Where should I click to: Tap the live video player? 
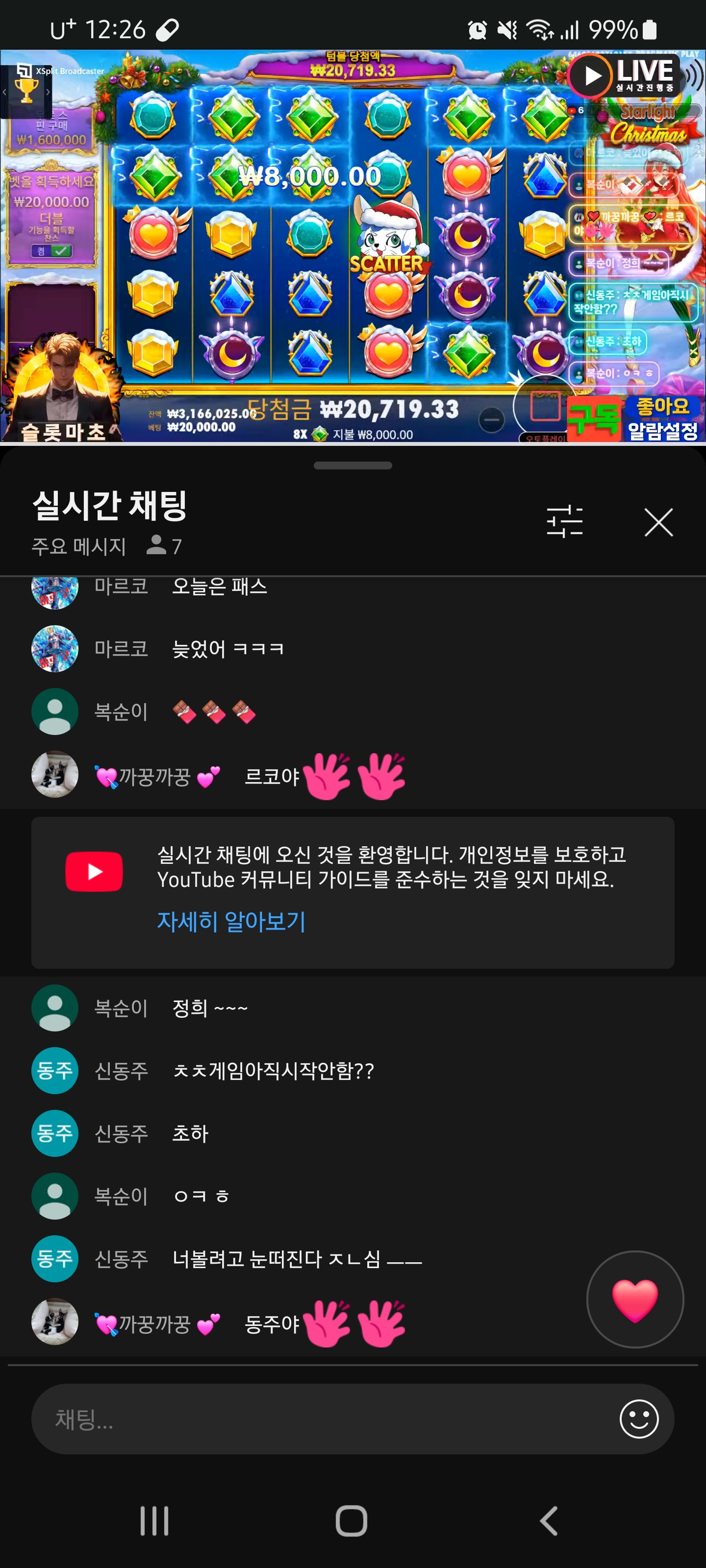click(353, 246)
